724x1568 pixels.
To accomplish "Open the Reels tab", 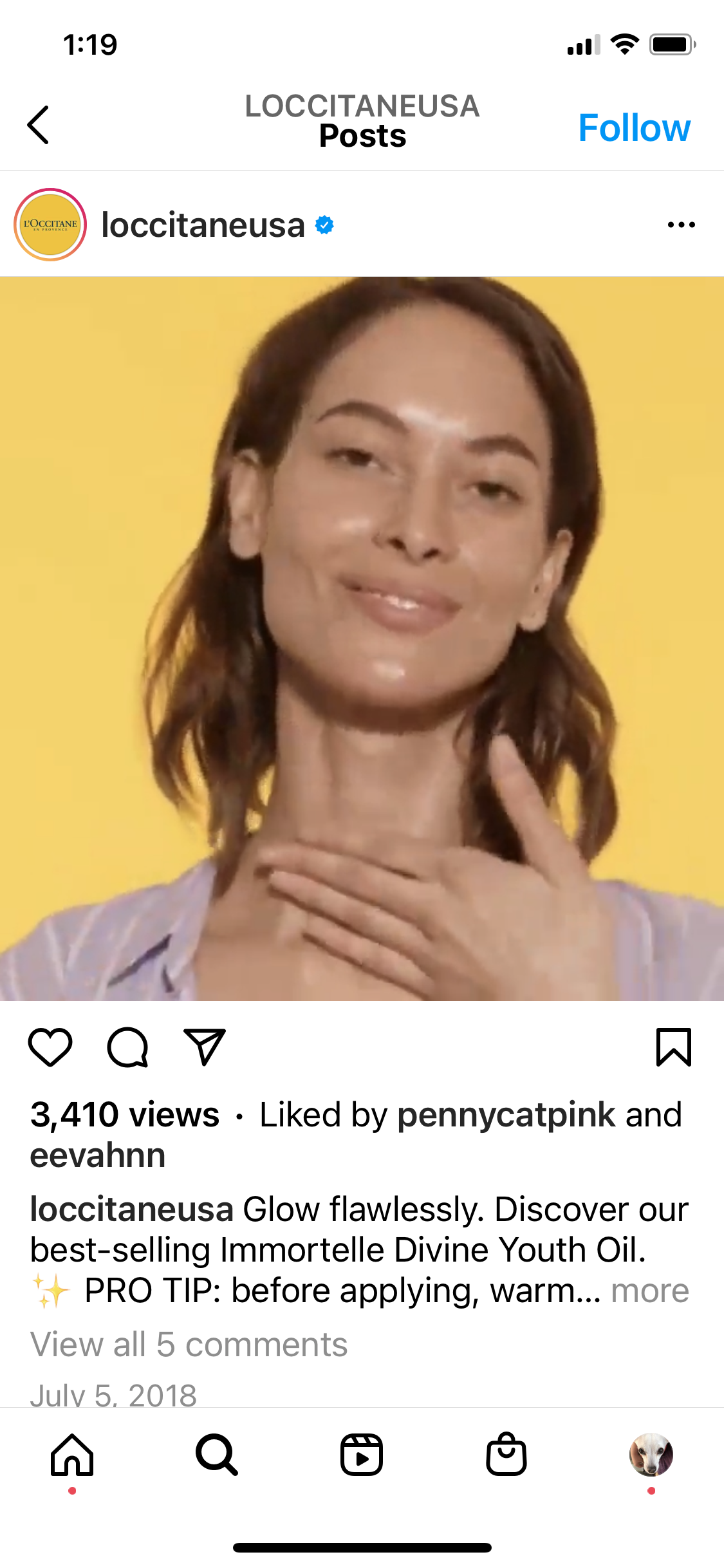I will (362, 1455).
